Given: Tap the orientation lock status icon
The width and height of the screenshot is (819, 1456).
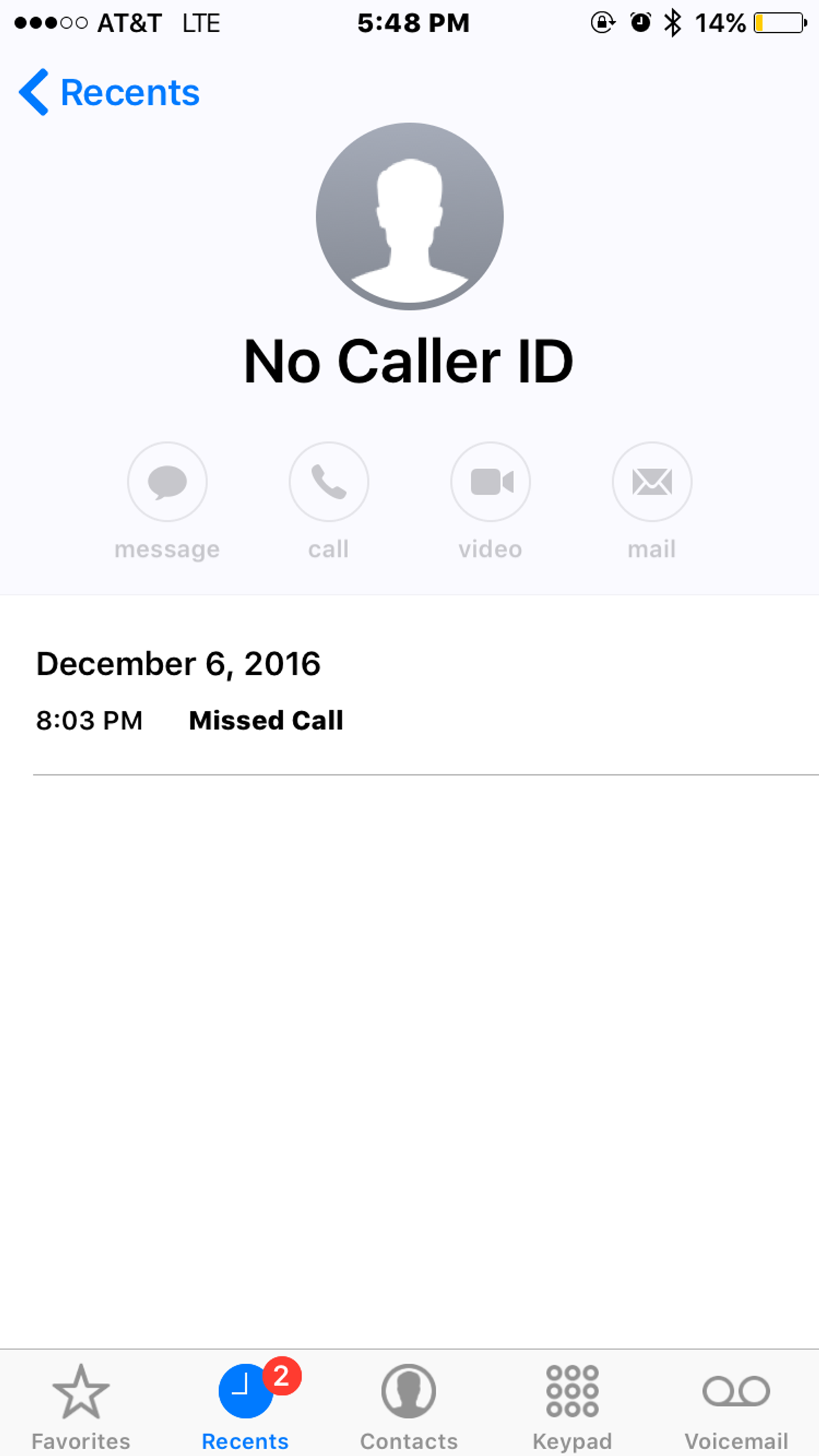Looking at the screenshot, I should click(x=601, y=23).
